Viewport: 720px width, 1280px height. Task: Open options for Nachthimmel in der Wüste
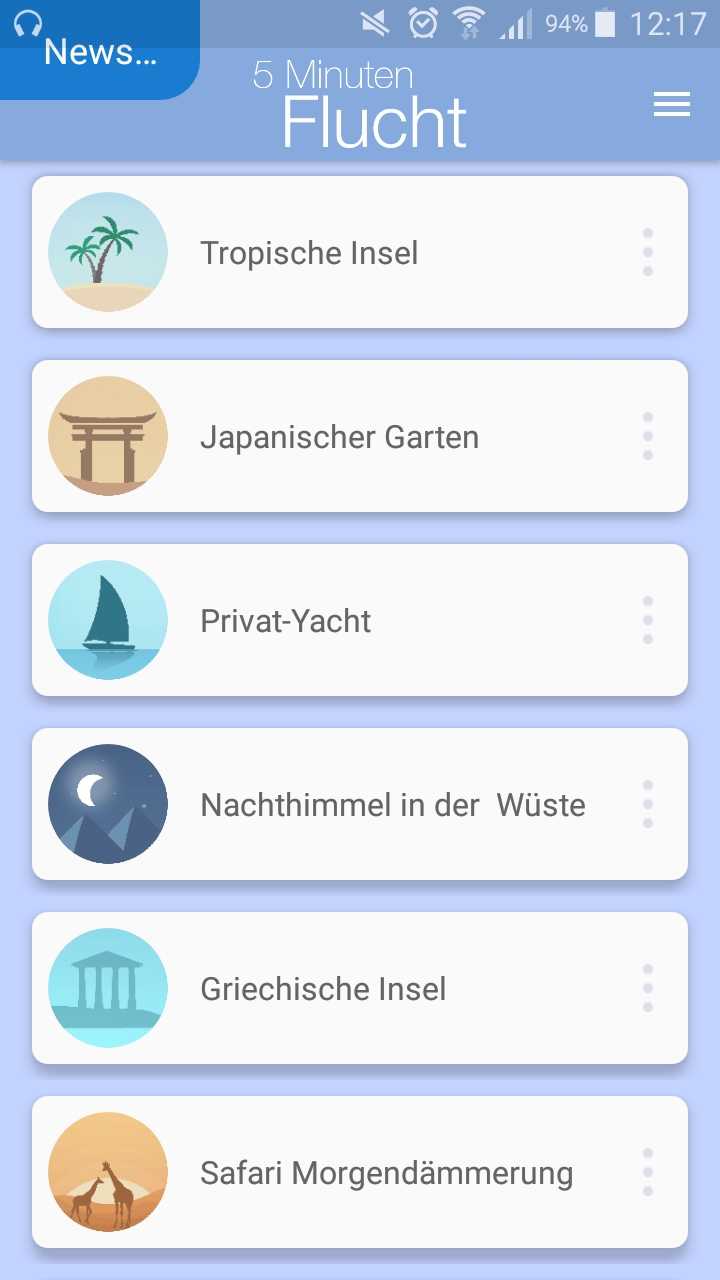coord(648,804)
